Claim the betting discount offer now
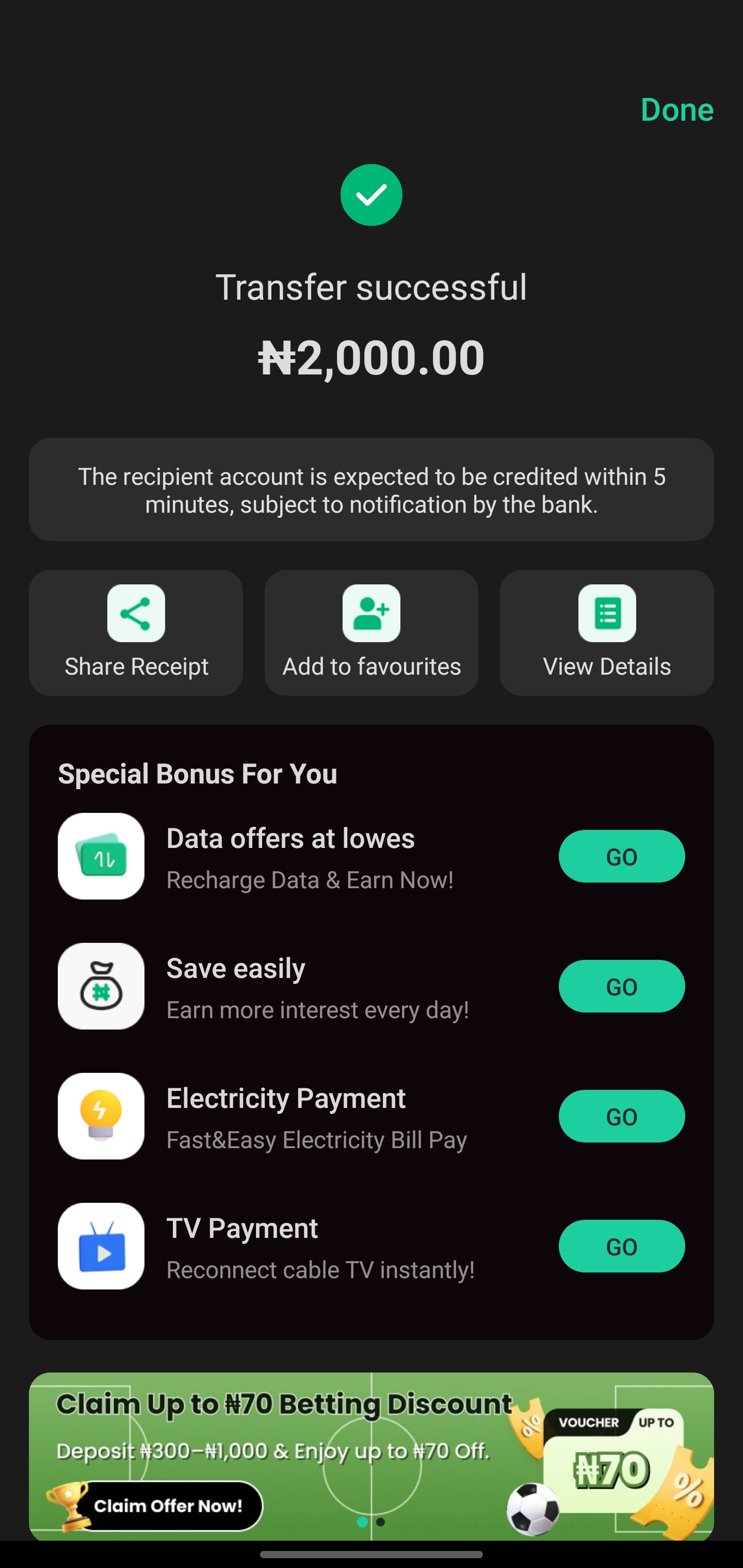 pos(168,1506)
